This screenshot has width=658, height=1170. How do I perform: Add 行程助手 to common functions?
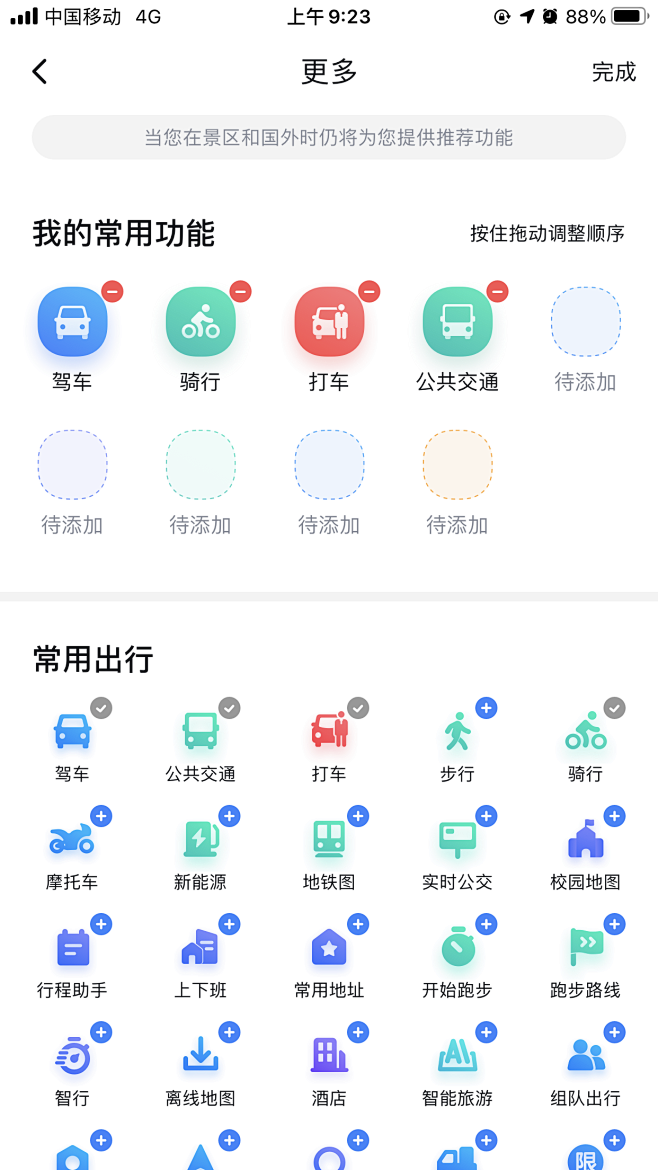101,925
